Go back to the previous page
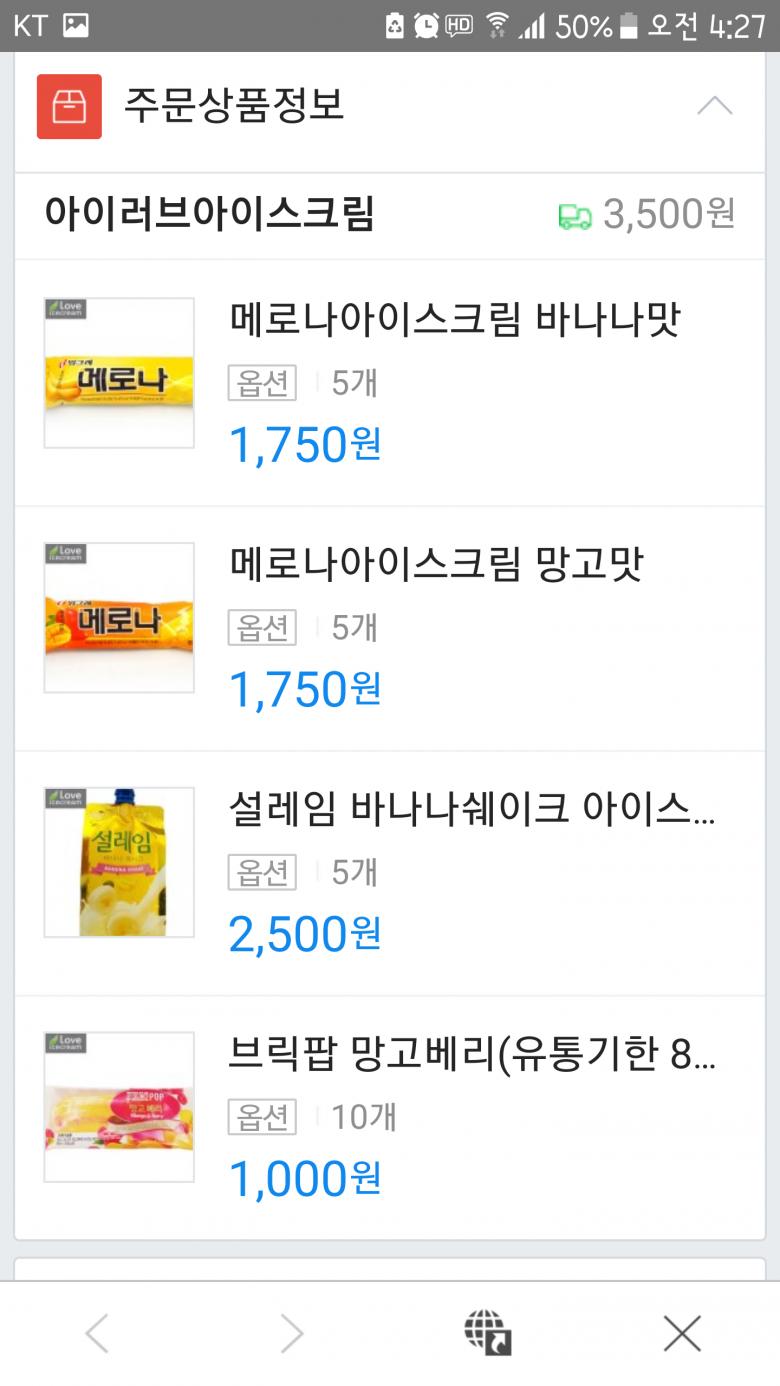780x1386 pixels. pyautogui.click(x=97, y=1333)
